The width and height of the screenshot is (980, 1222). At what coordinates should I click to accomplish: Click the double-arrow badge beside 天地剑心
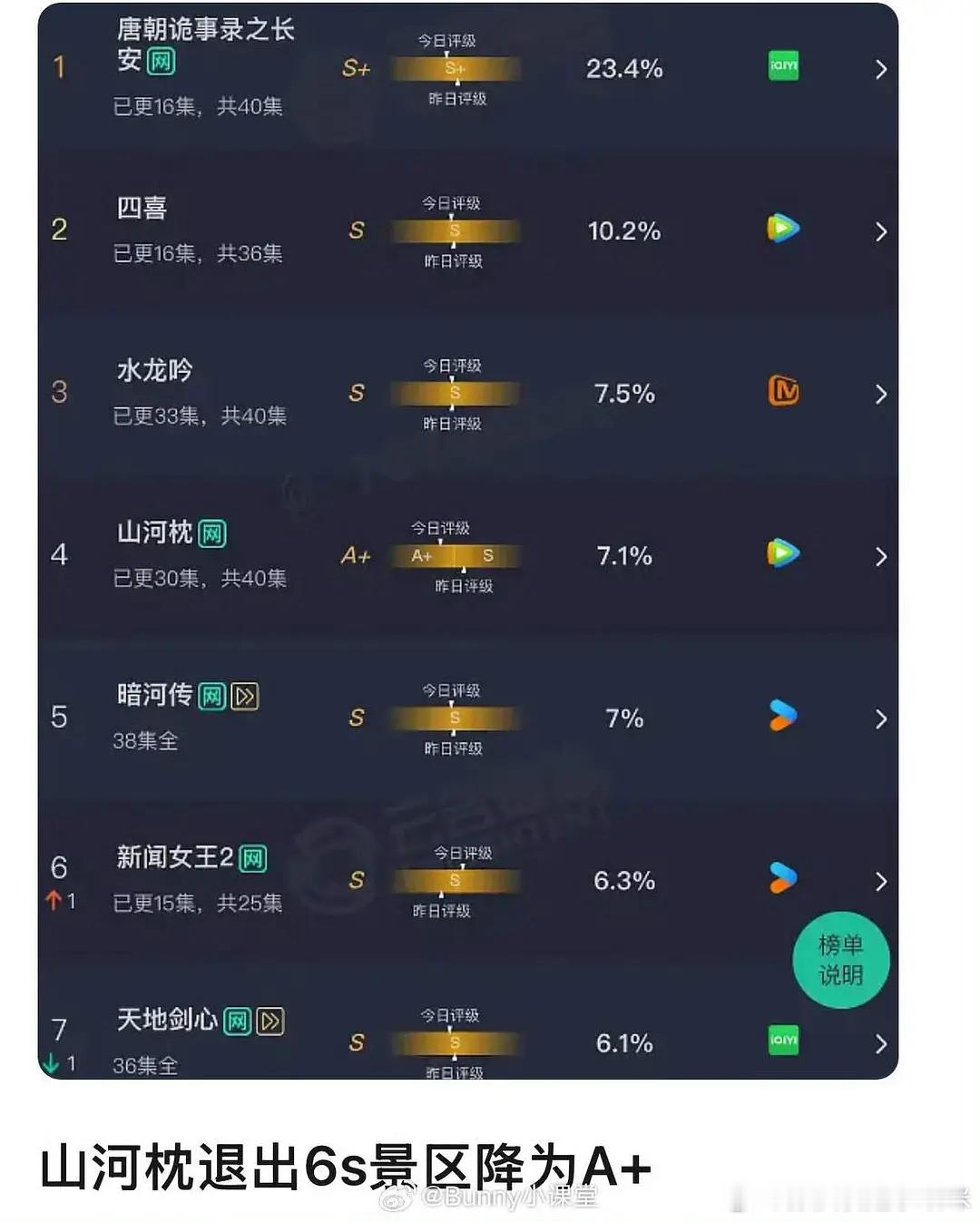pyautogui.click(x=269, y=1020)
